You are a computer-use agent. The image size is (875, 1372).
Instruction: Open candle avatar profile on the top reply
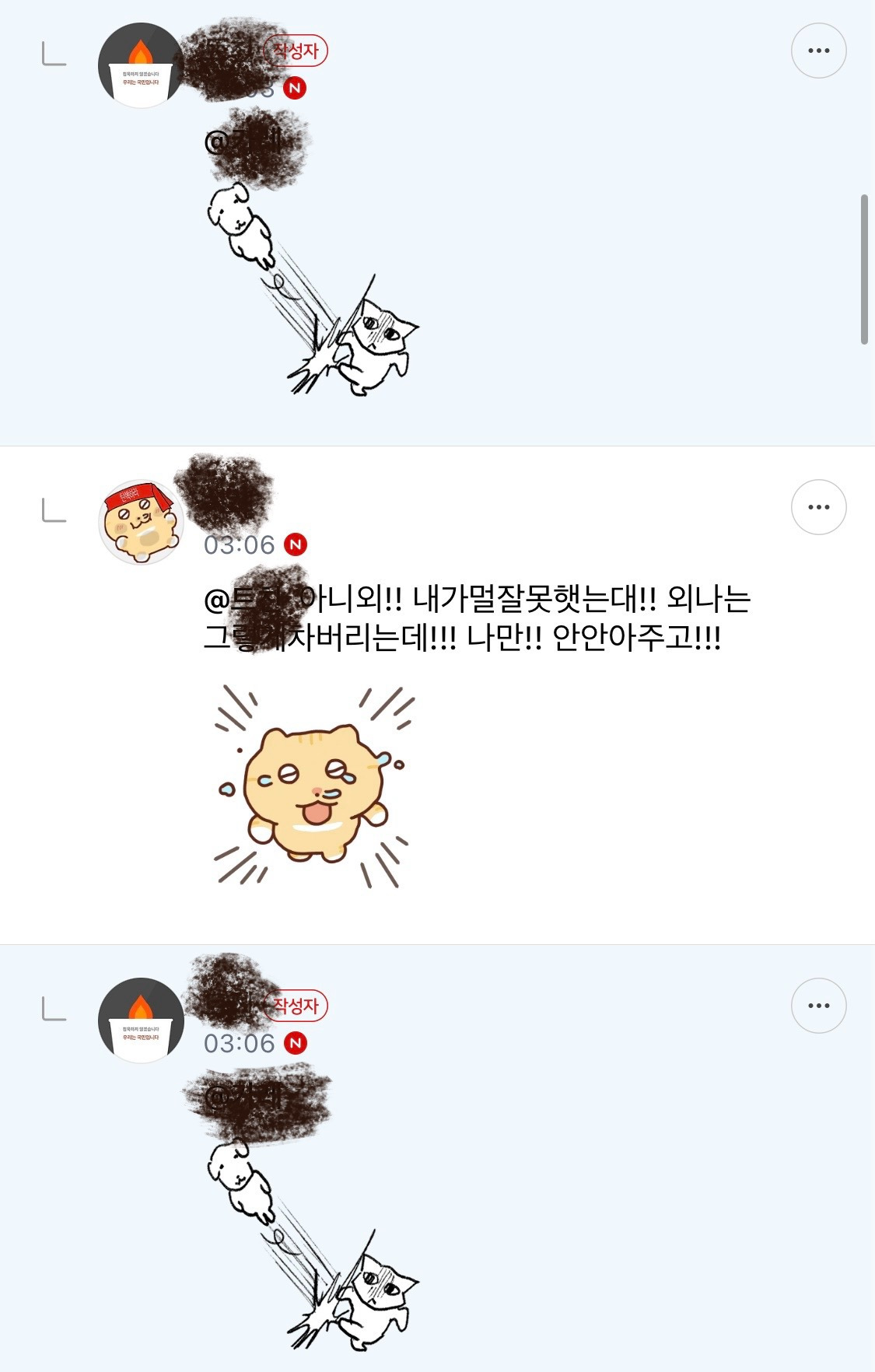tap(141, 66)
